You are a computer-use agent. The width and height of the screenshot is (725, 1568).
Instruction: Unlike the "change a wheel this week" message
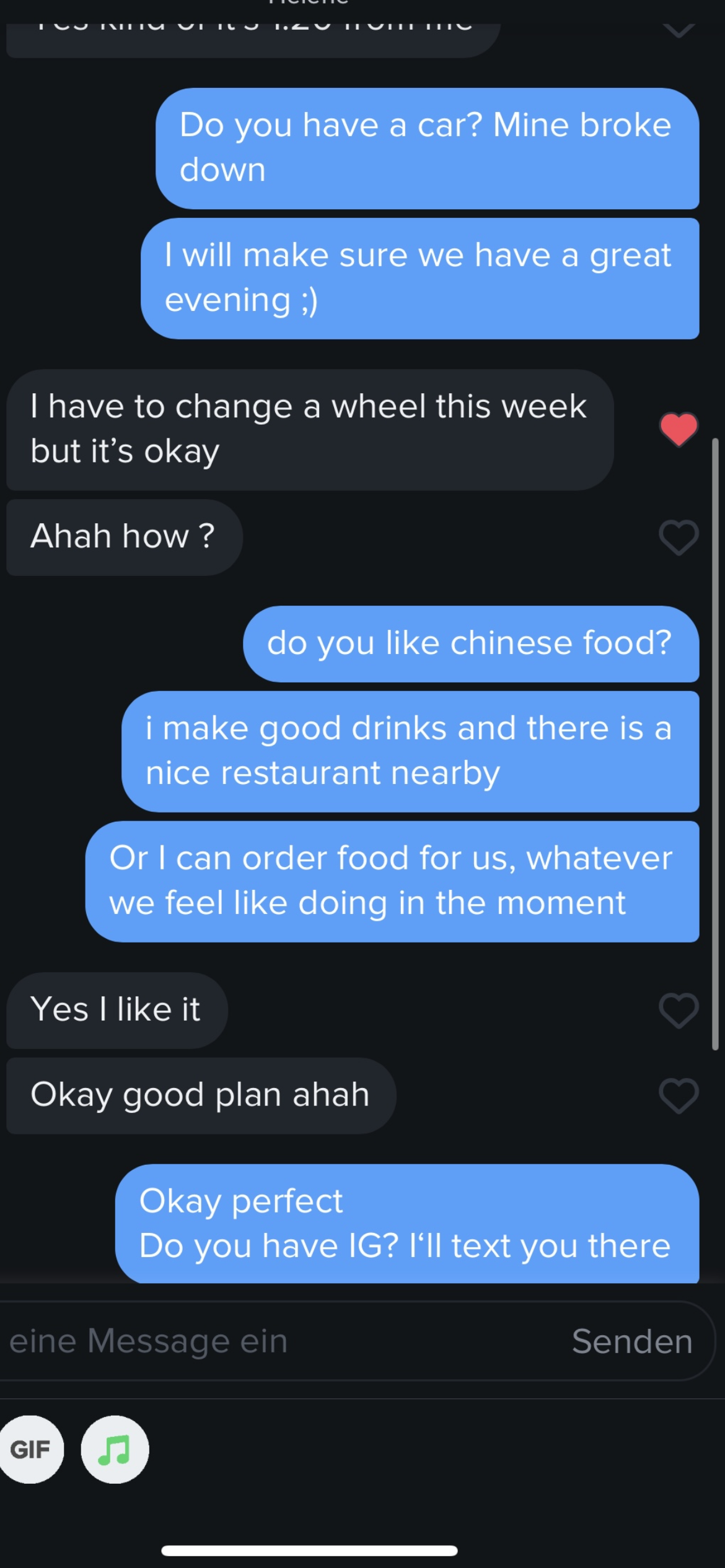tap(679, 429)
